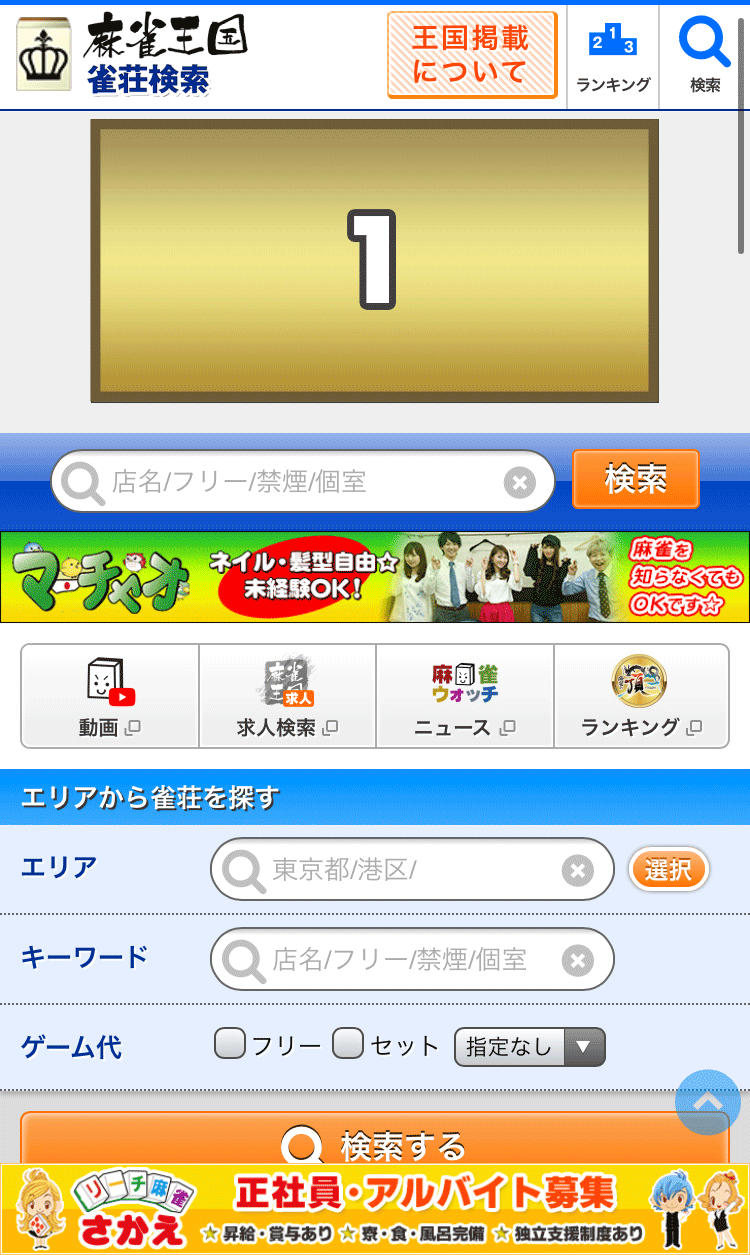750x1255 pixels.
Task: Jump back to top with arrow button
Action: pyautogui.click(x=707, y=1102)
